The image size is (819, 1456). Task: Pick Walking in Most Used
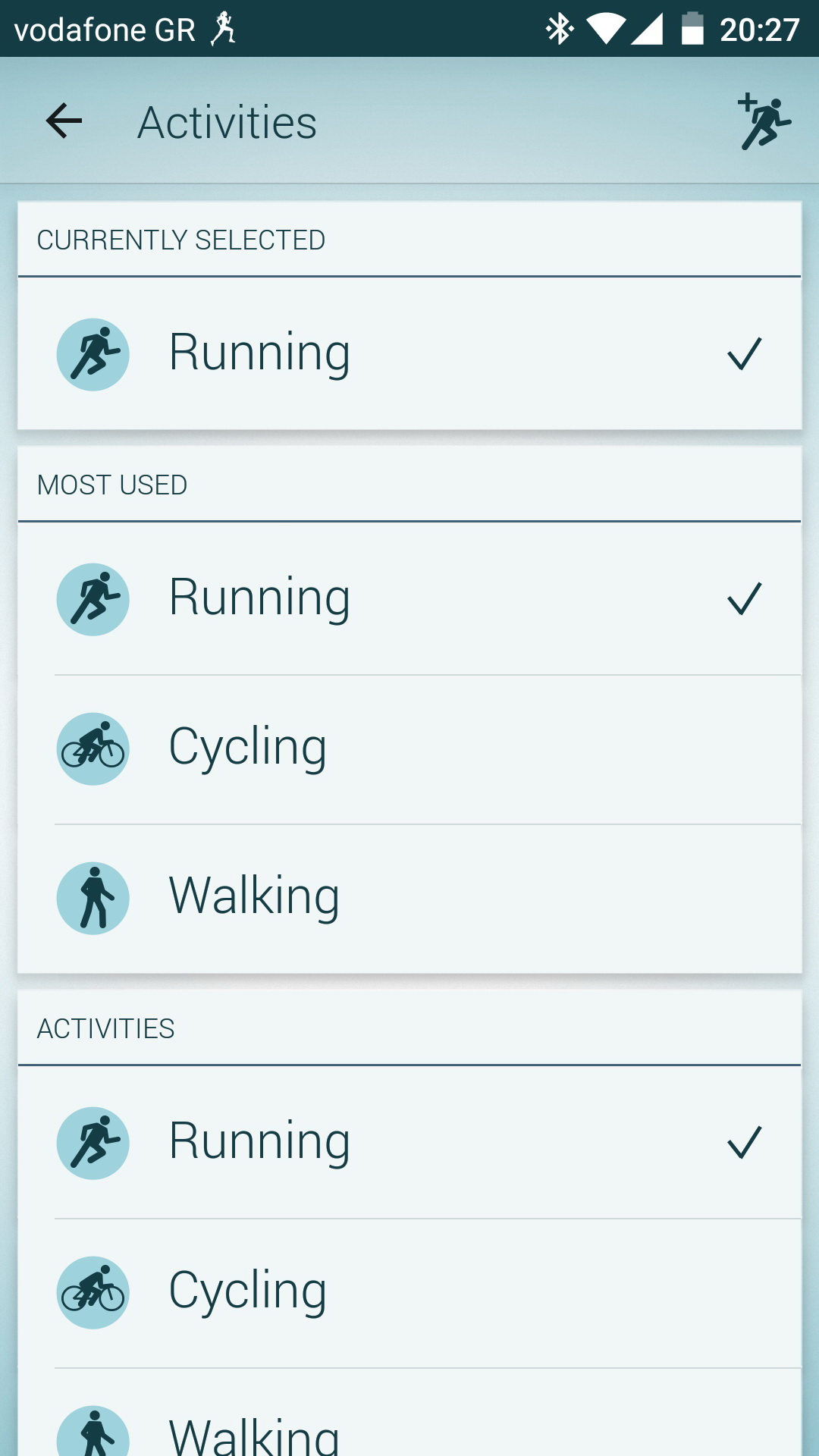[409, 899]
